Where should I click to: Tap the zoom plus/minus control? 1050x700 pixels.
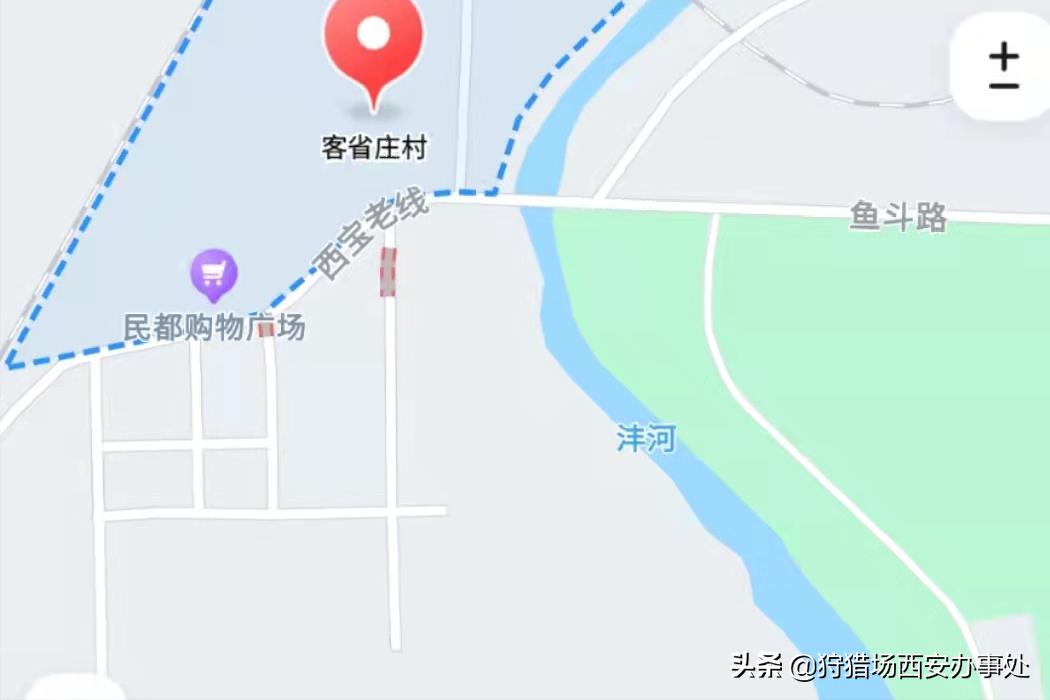(x=1003, y=68)
